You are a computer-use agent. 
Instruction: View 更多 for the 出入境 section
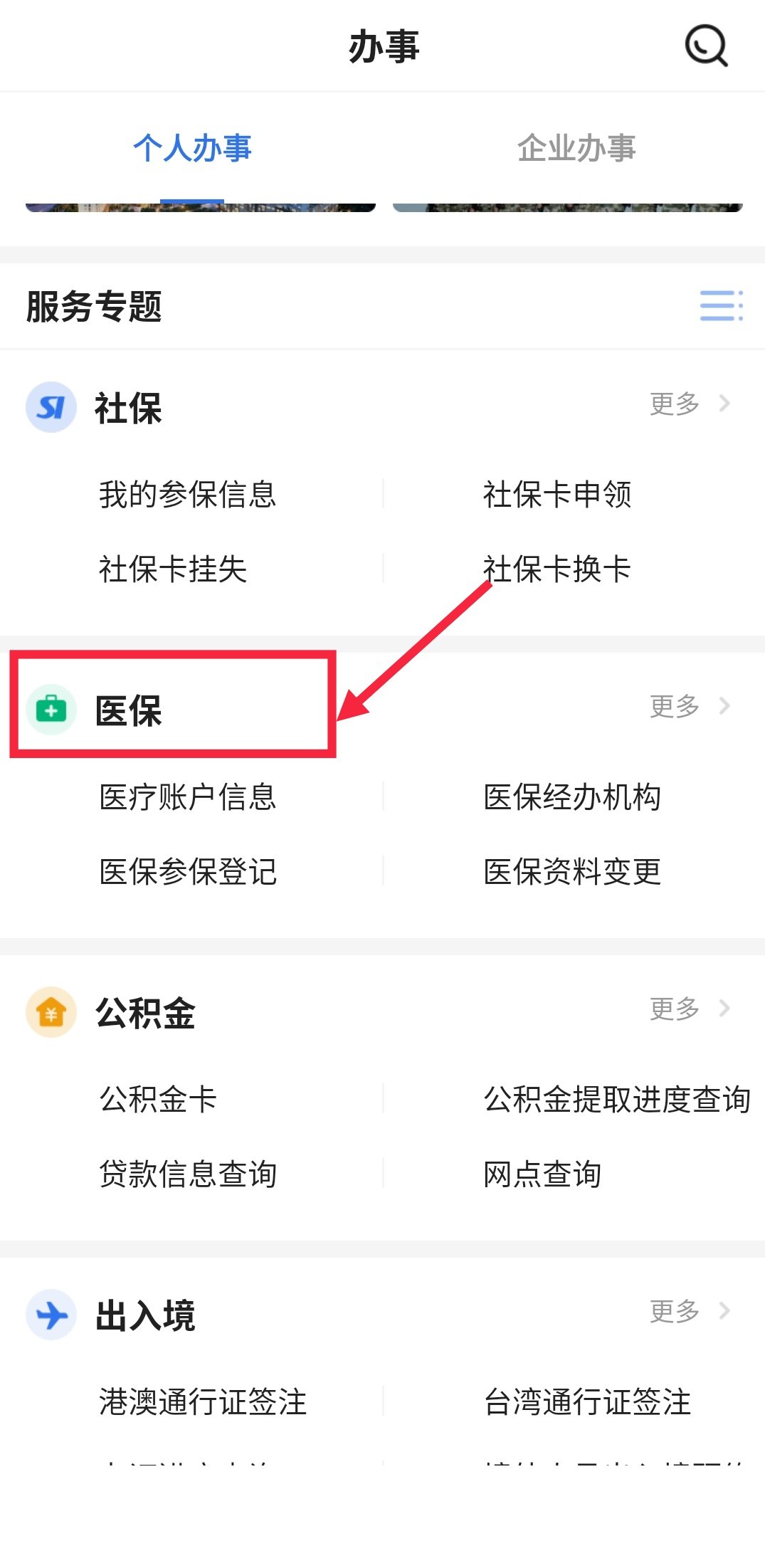point(689,1311)
